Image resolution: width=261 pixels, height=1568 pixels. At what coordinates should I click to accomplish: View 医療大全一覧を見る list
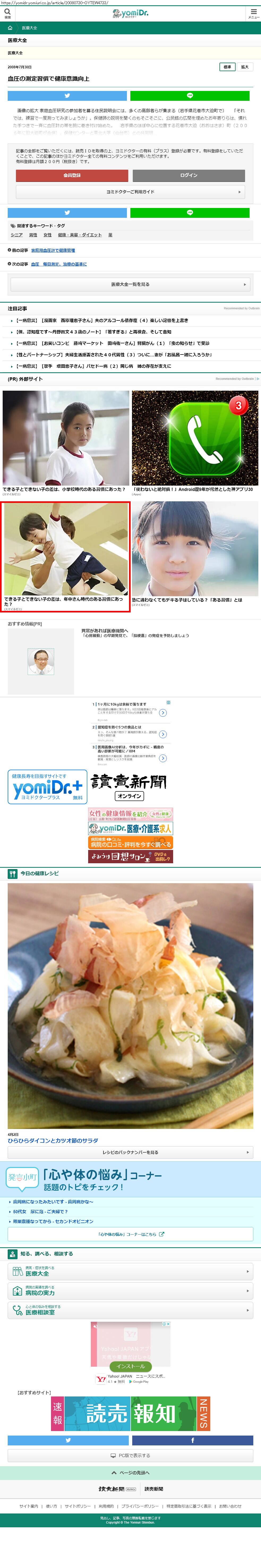tap(130, 284)
